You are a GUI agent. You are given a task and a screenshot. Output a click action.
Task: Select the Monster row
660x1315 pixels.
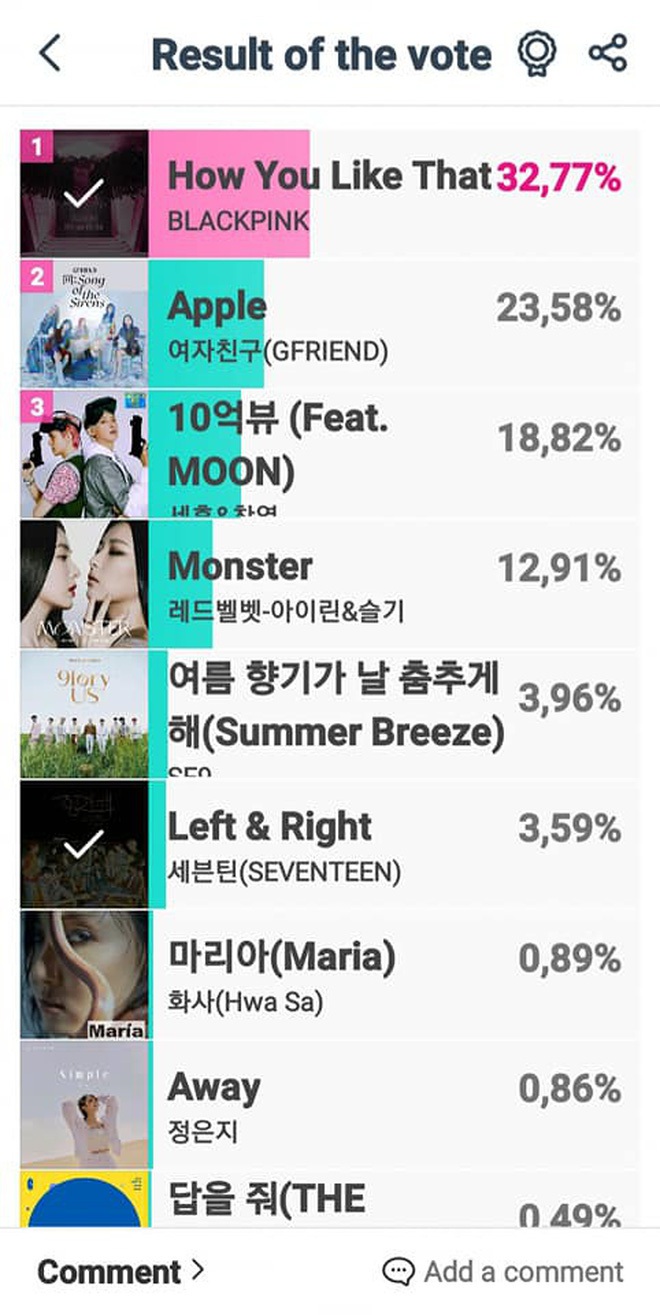pyautogui.click(x=330, y=584)
